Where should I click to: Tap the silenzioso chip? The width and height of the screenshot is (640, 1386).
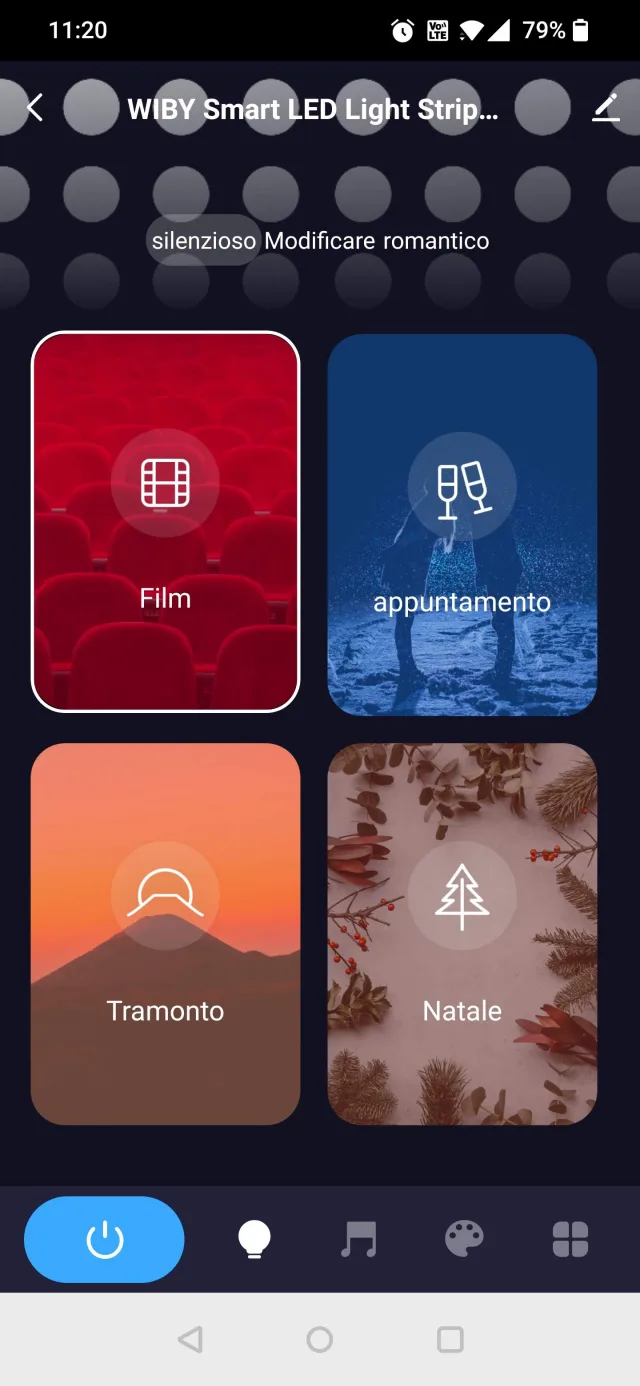[x=204, y=241]
